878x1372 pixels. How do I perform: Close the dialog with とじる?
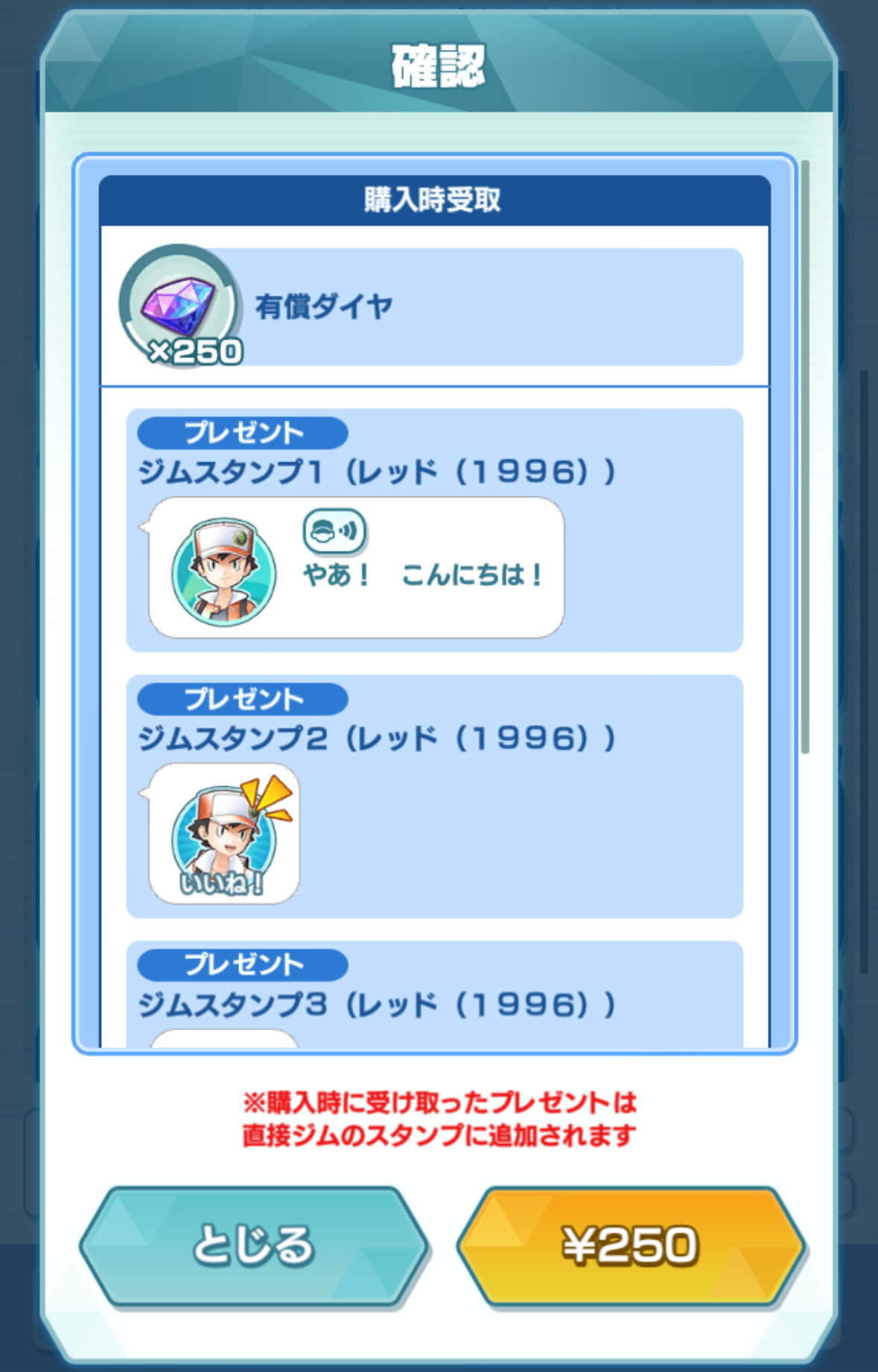[x=253, y=1245]
